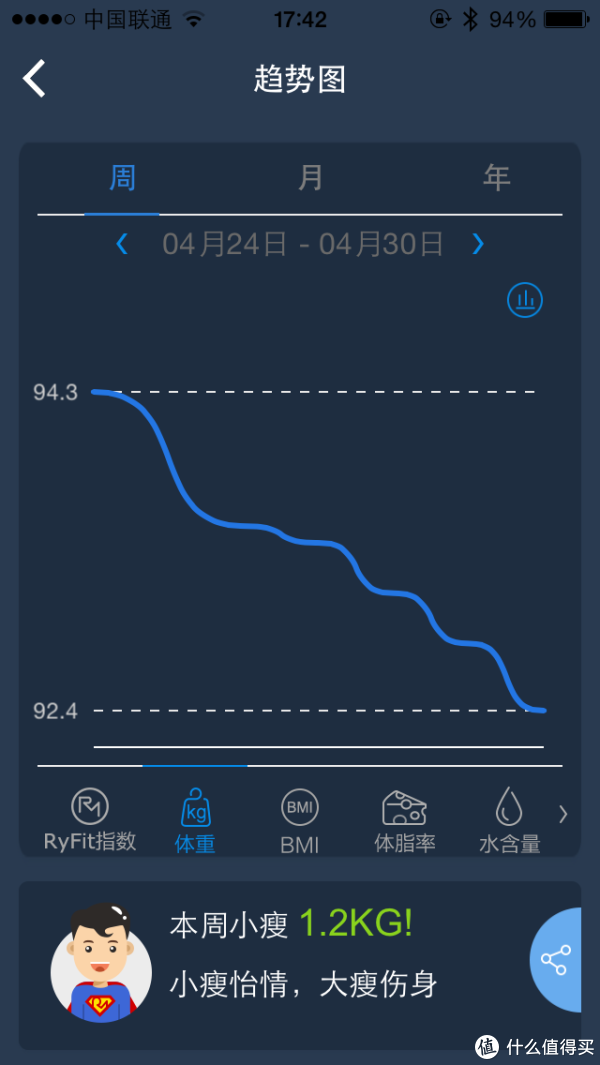
Task: Switch to the 月 tab
Action: click(311, 178)
